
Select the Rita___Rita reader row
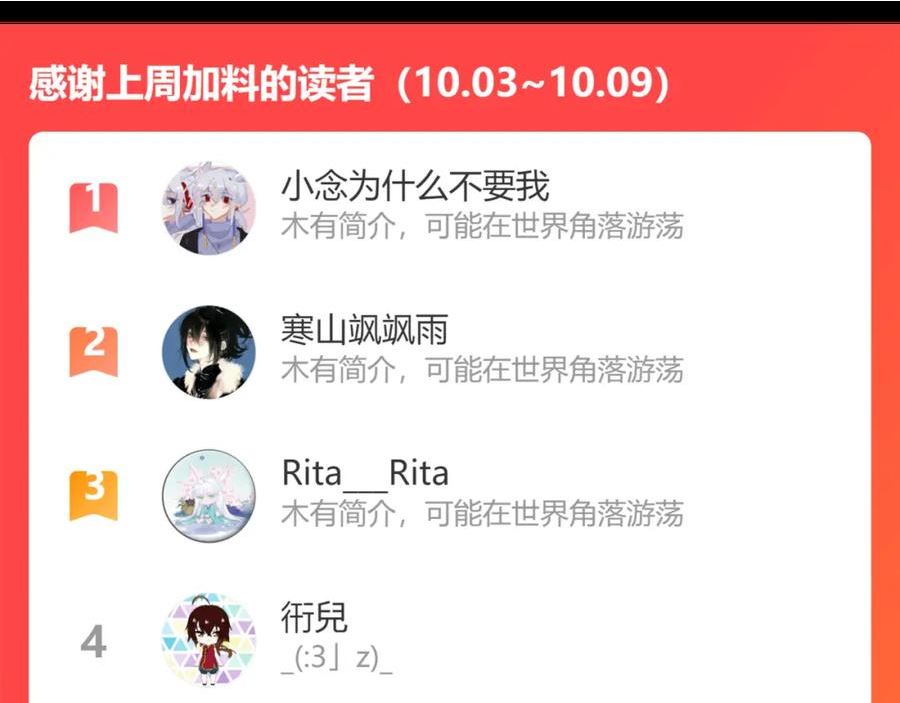(449, 495)
